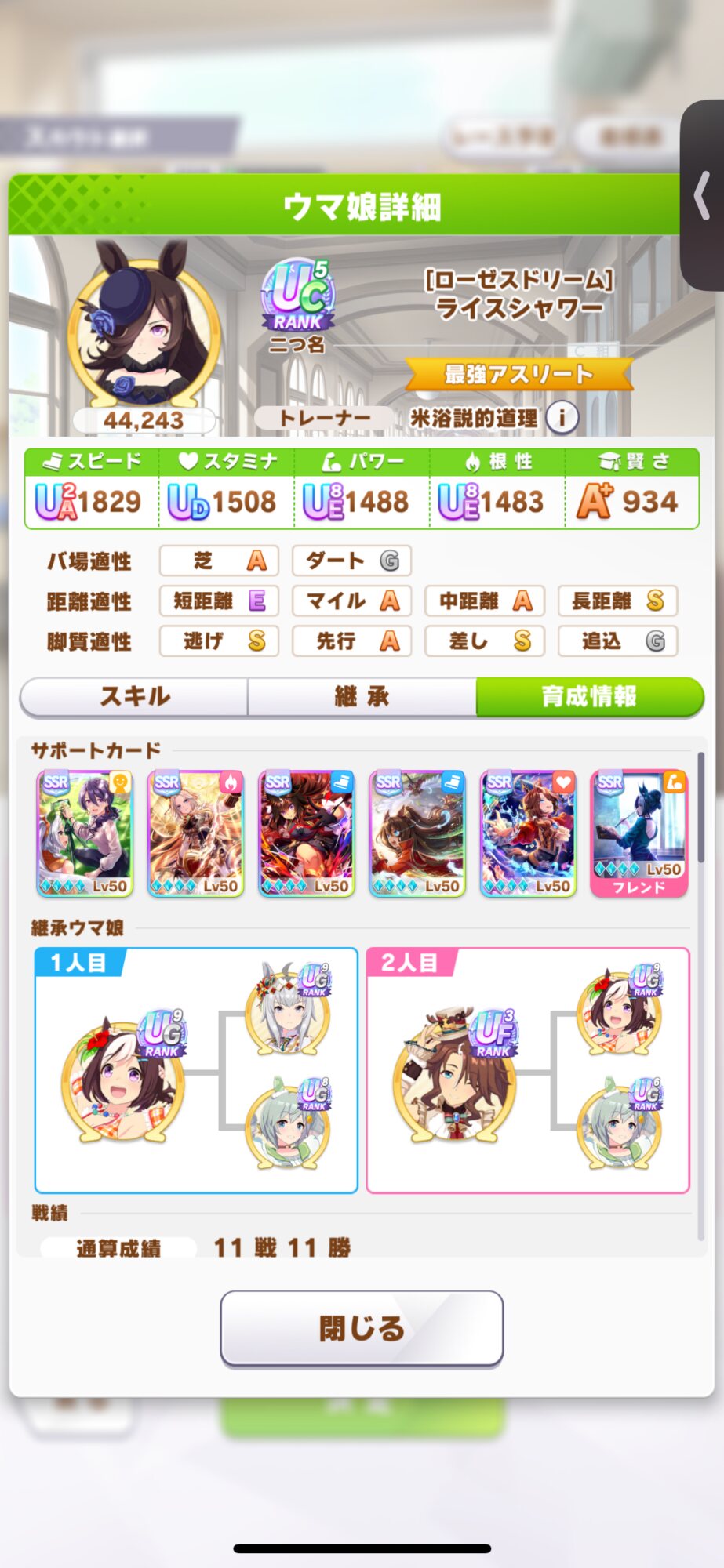Select the 育成情報 tab
This screenshot has width=724, height=1568.
[589, 696]
